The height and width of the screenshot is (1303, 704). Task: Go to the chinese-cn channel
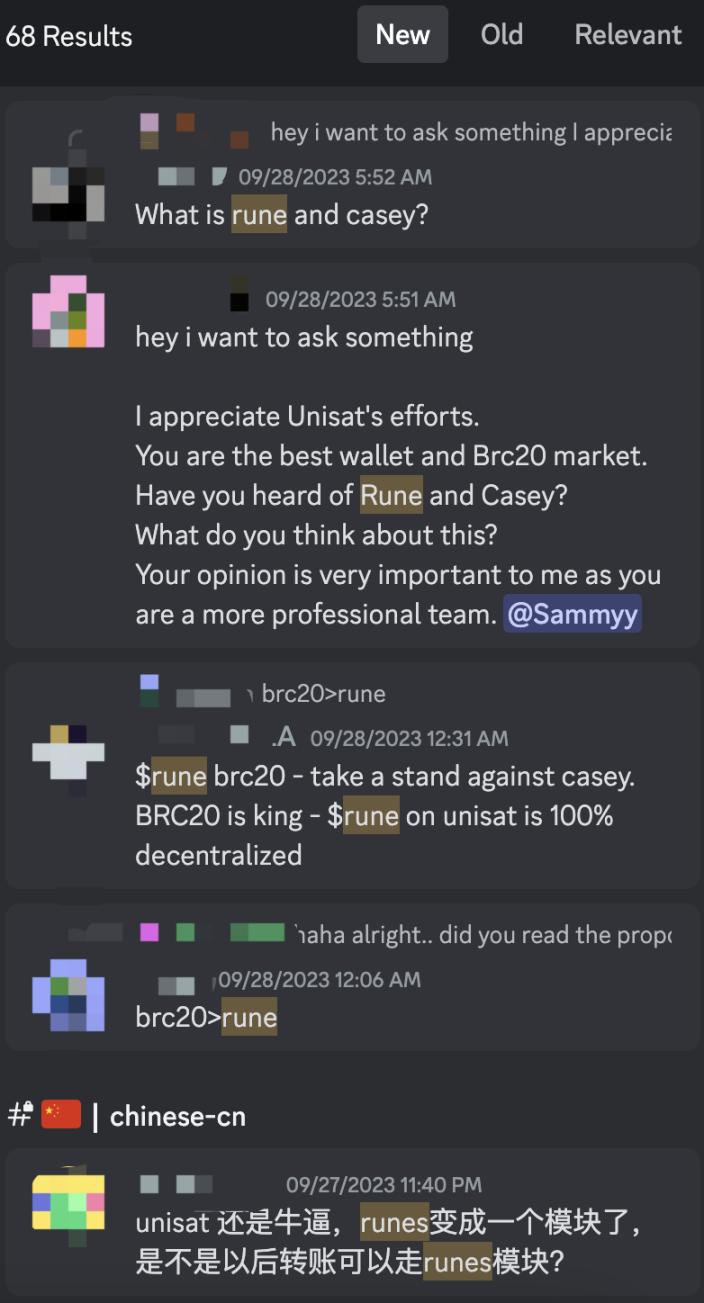coord(177,1116)
